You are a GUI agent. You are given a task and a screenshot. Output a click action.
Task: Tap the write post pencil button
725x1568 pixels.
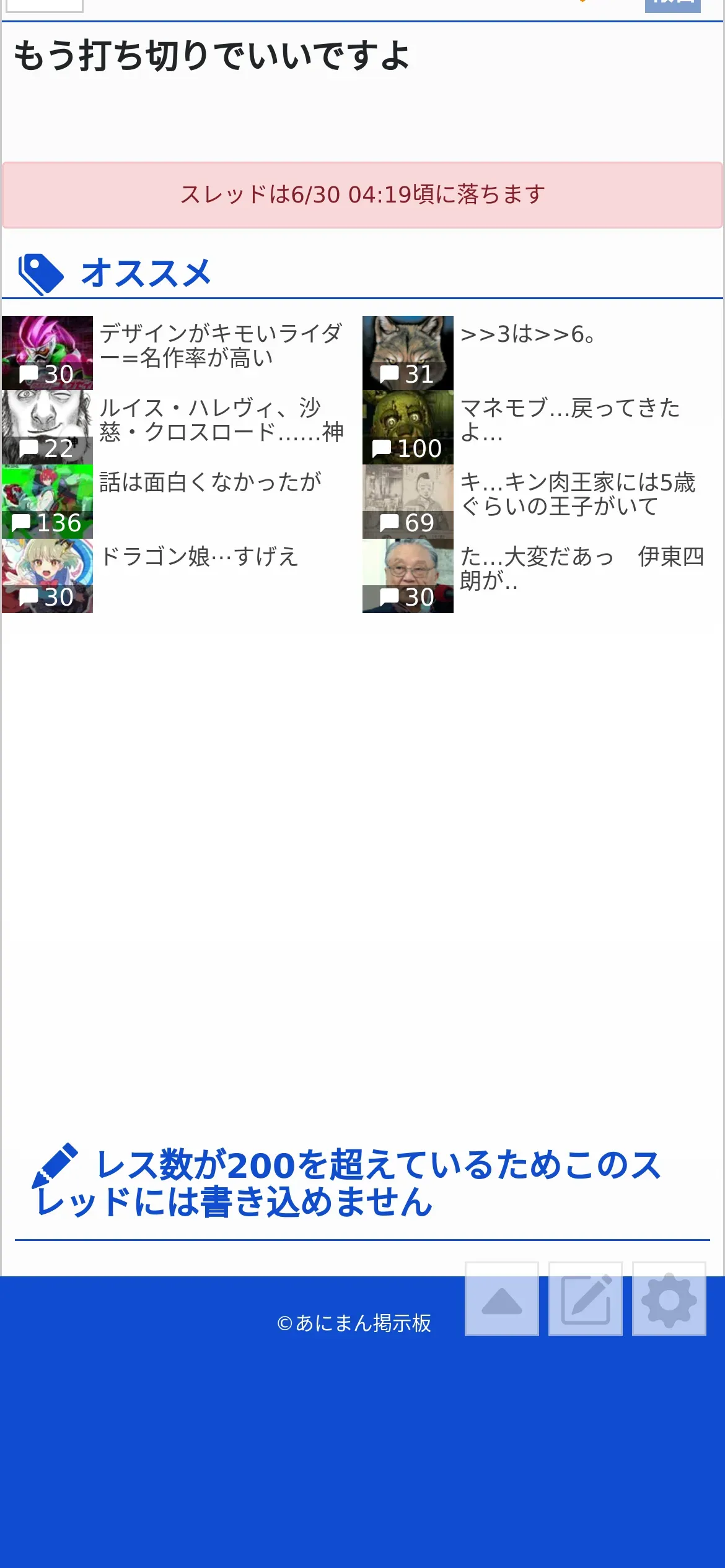tap(585, 1299)
